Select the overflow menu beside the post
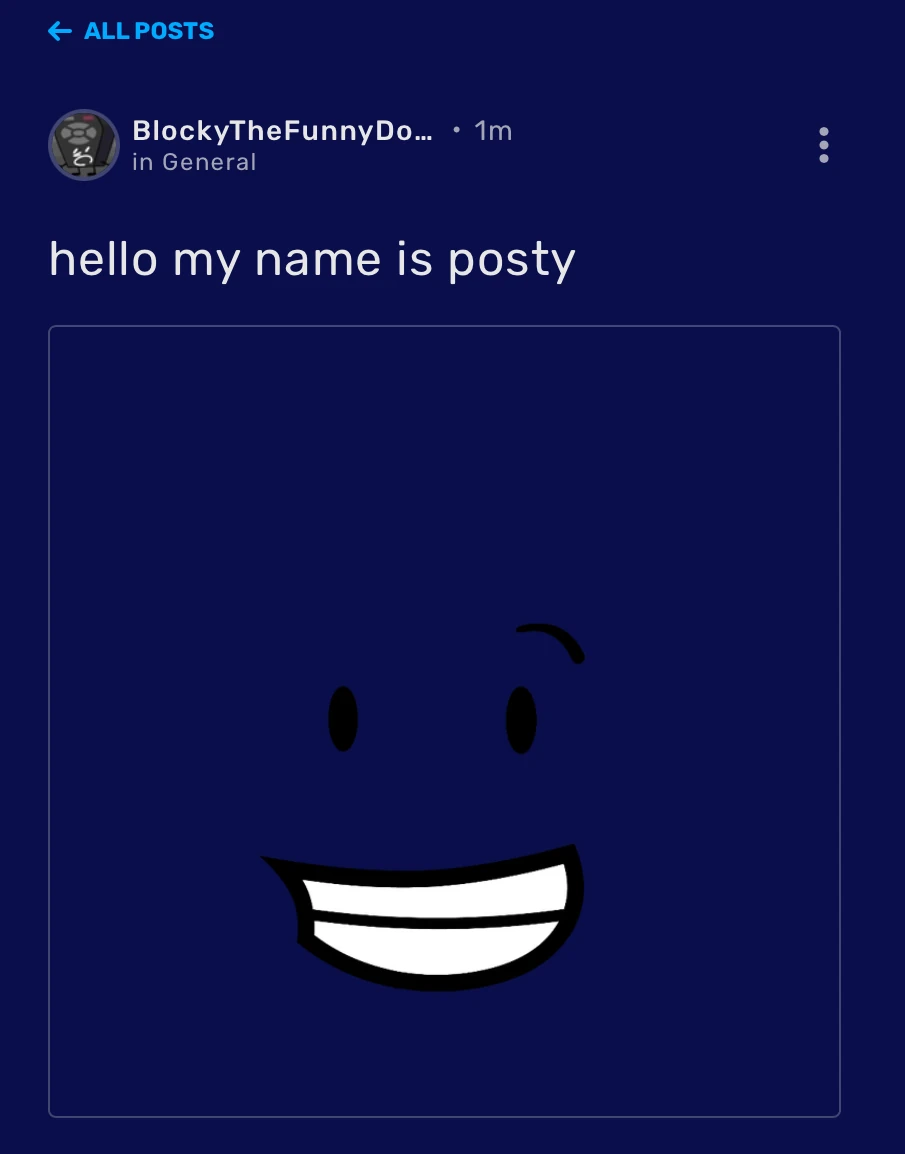This screenshot has width=905, height=1154. [823, 145]
